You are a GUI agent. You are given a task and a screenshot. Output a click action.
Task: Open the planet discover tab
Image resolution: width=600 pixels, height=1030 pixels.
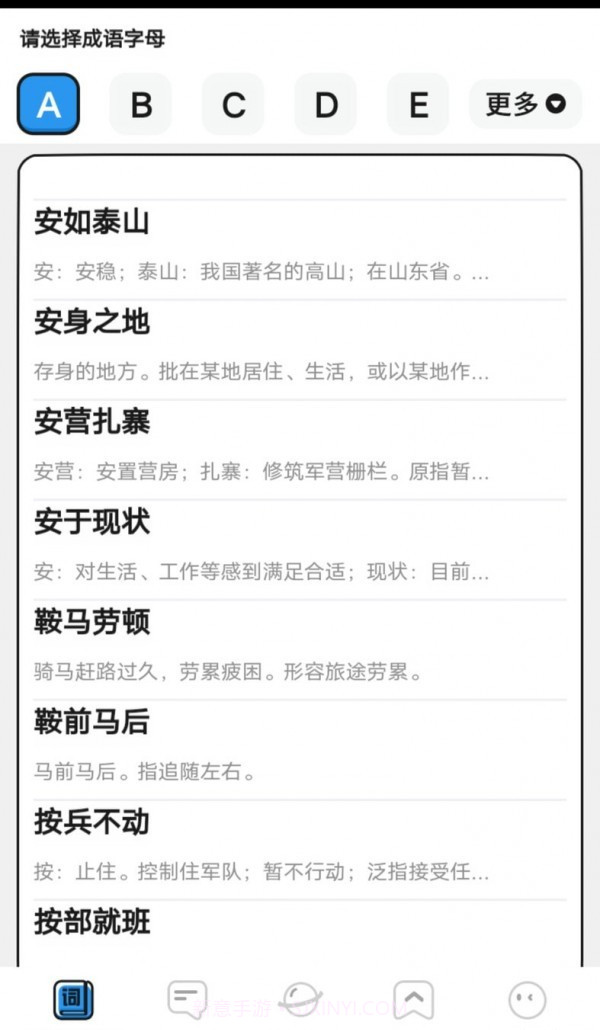300,998
